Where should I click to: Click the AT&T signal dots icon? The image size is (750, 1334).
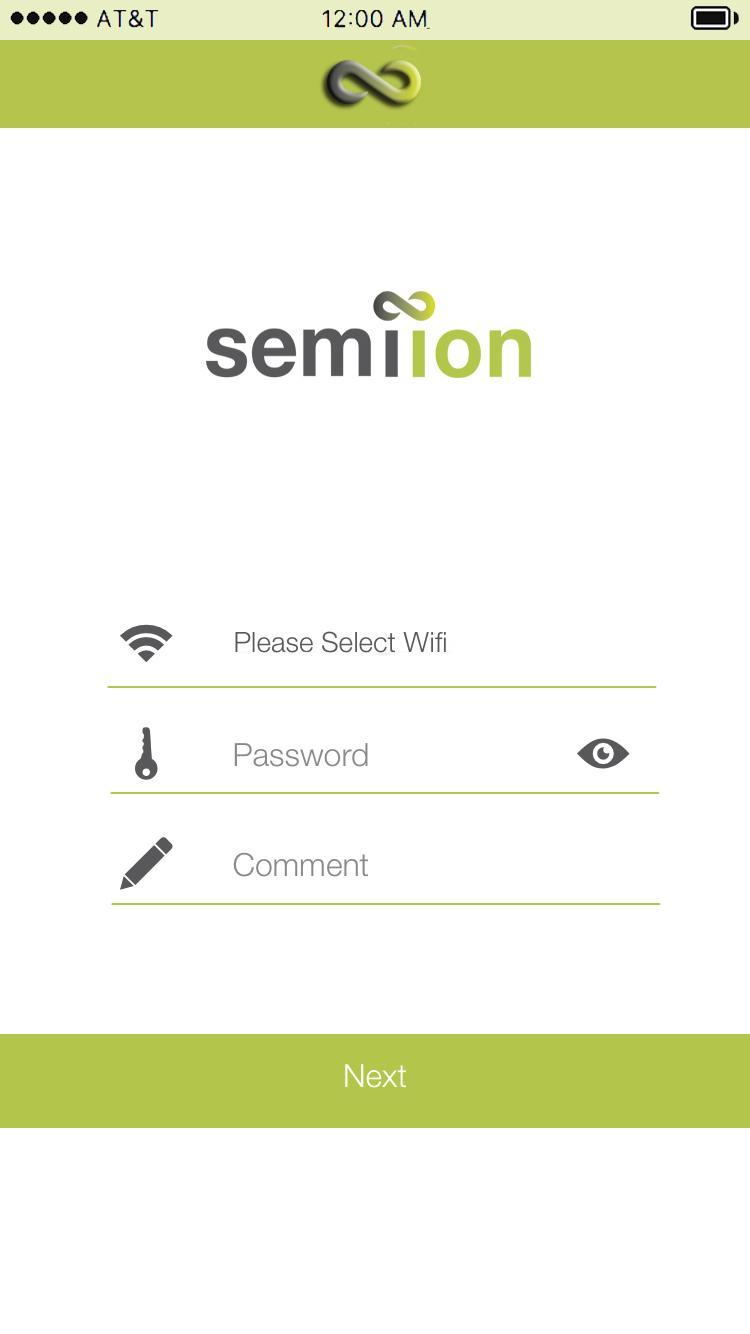point(48,16)
